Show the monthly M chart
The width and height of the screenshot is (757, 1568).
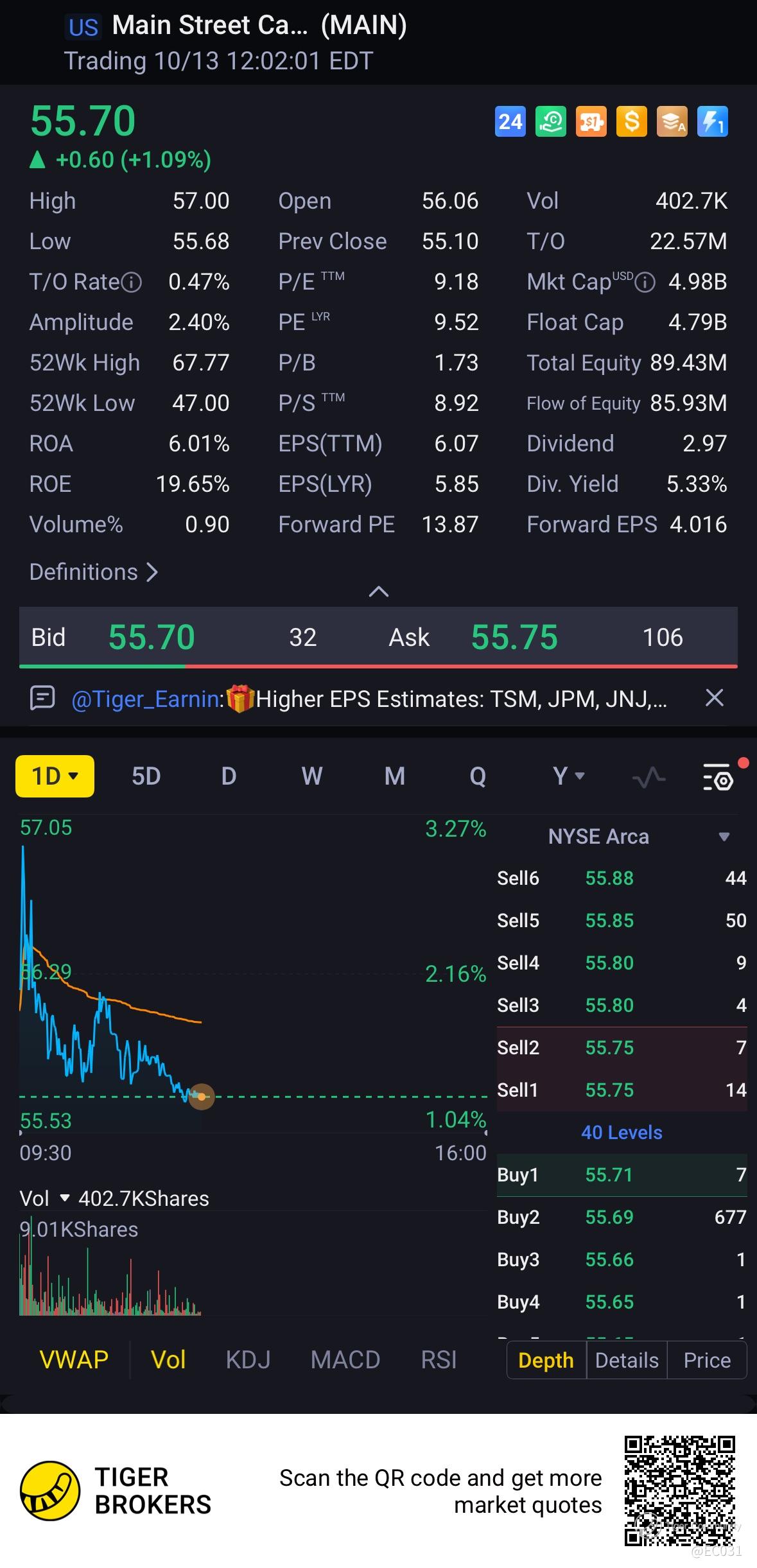point(394,776)
